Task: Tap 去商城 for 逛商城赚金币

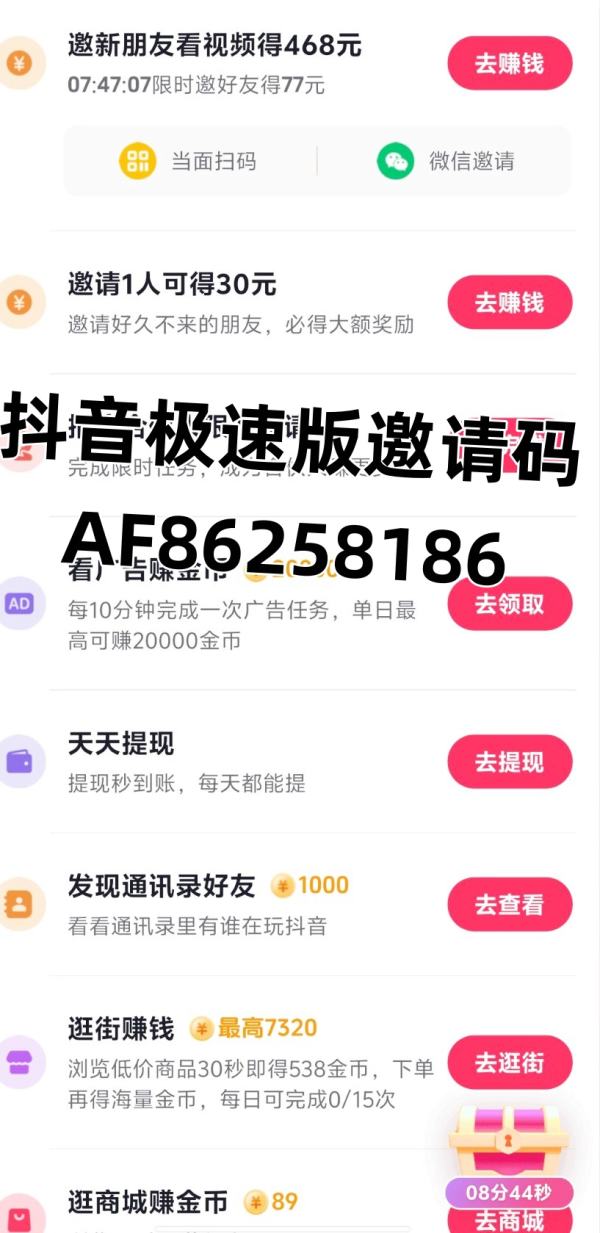Action: click(510, 1220)
